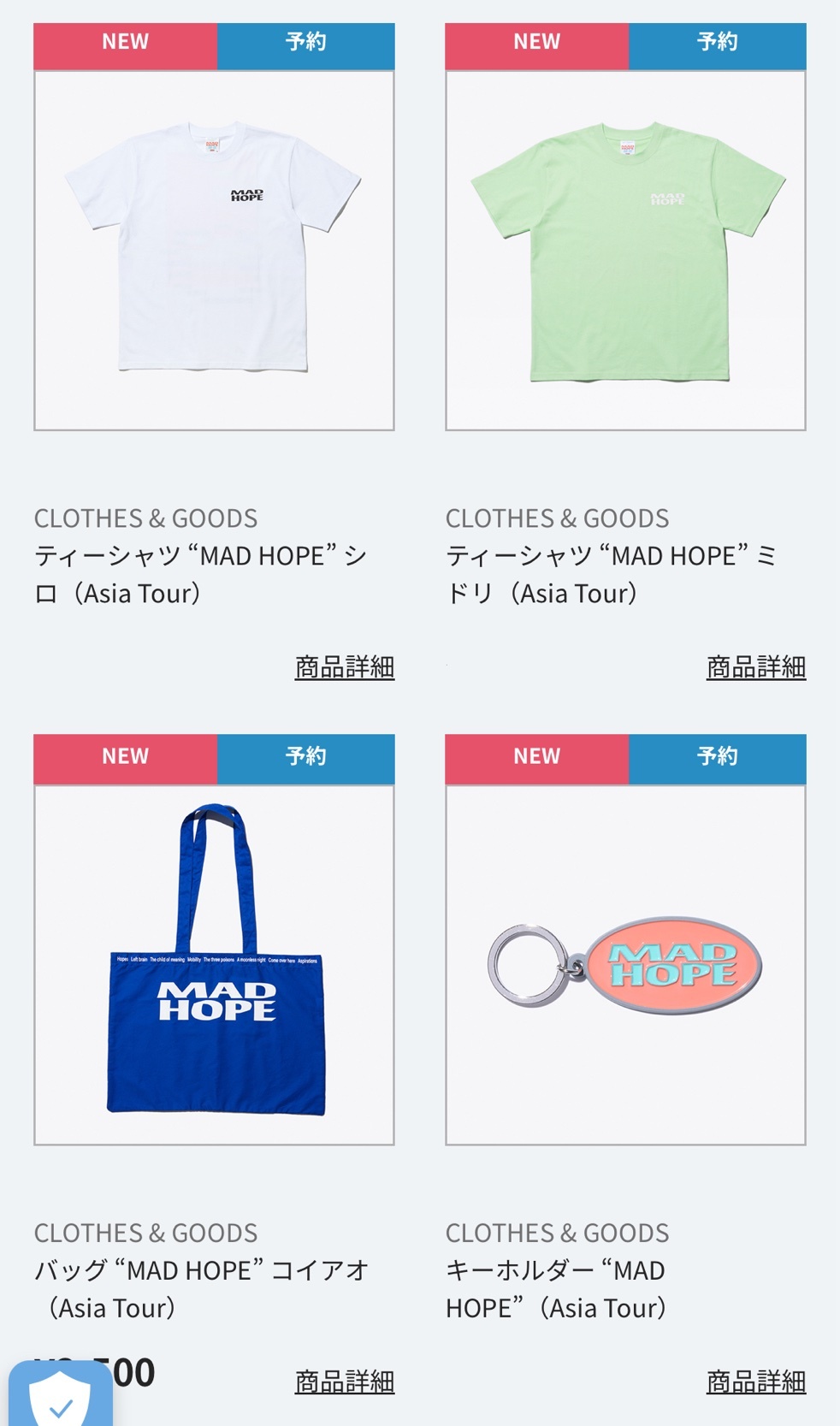This screenshot has width=840, height=1426.
Task: Open white MAD HOPE T-shirt product image
Action: 214,250
